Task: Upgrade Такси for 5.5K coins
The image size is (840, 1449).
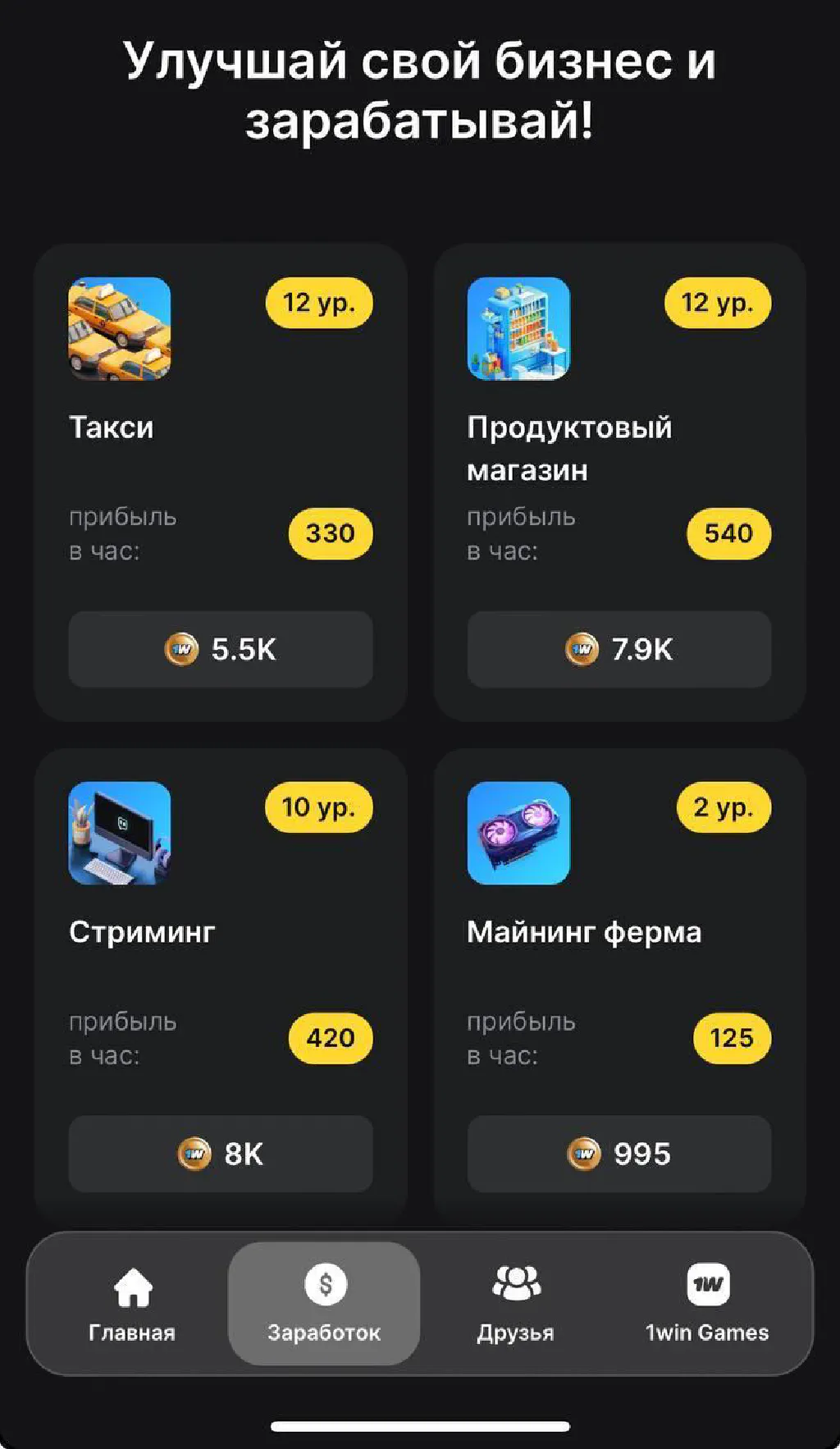Action: (220, 649)
